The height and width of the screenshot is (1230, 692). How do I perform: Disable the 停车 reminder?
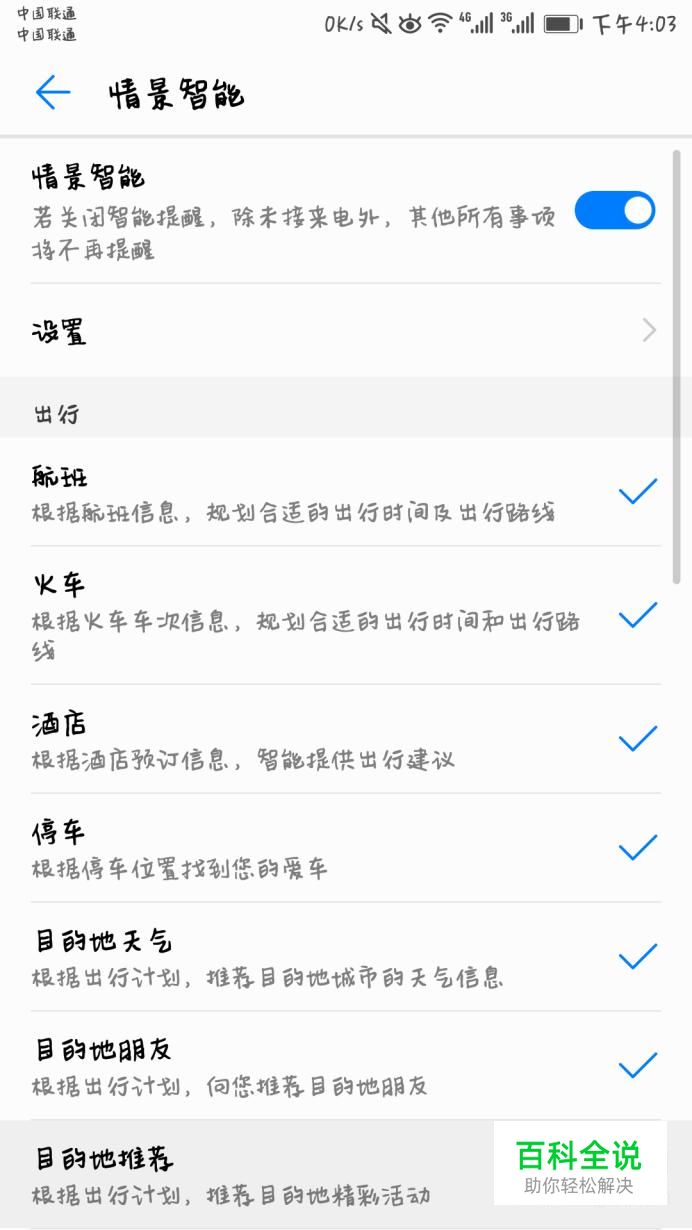click(637, 848)
